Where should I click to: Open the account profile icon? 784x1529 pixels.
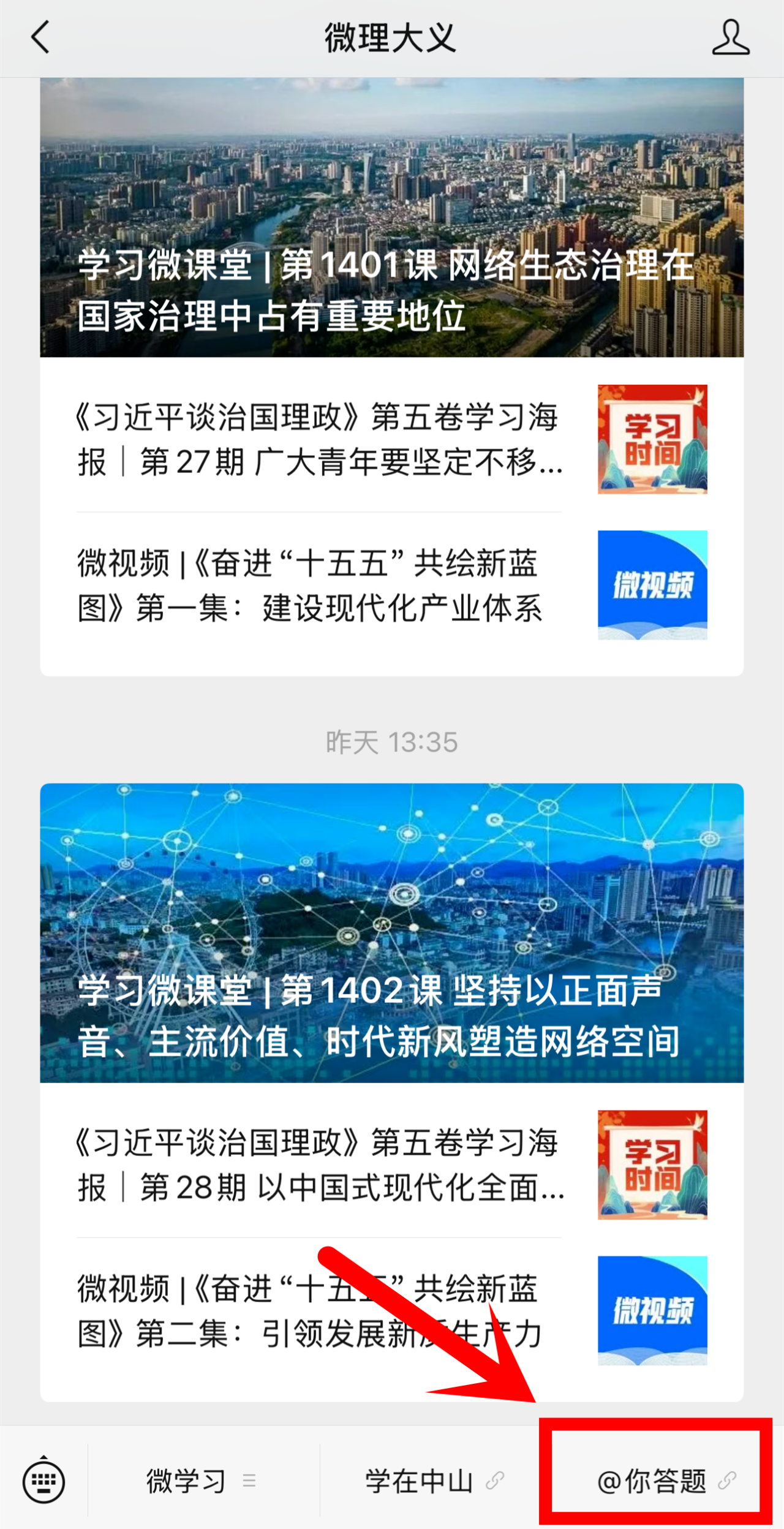pos(730,38)
